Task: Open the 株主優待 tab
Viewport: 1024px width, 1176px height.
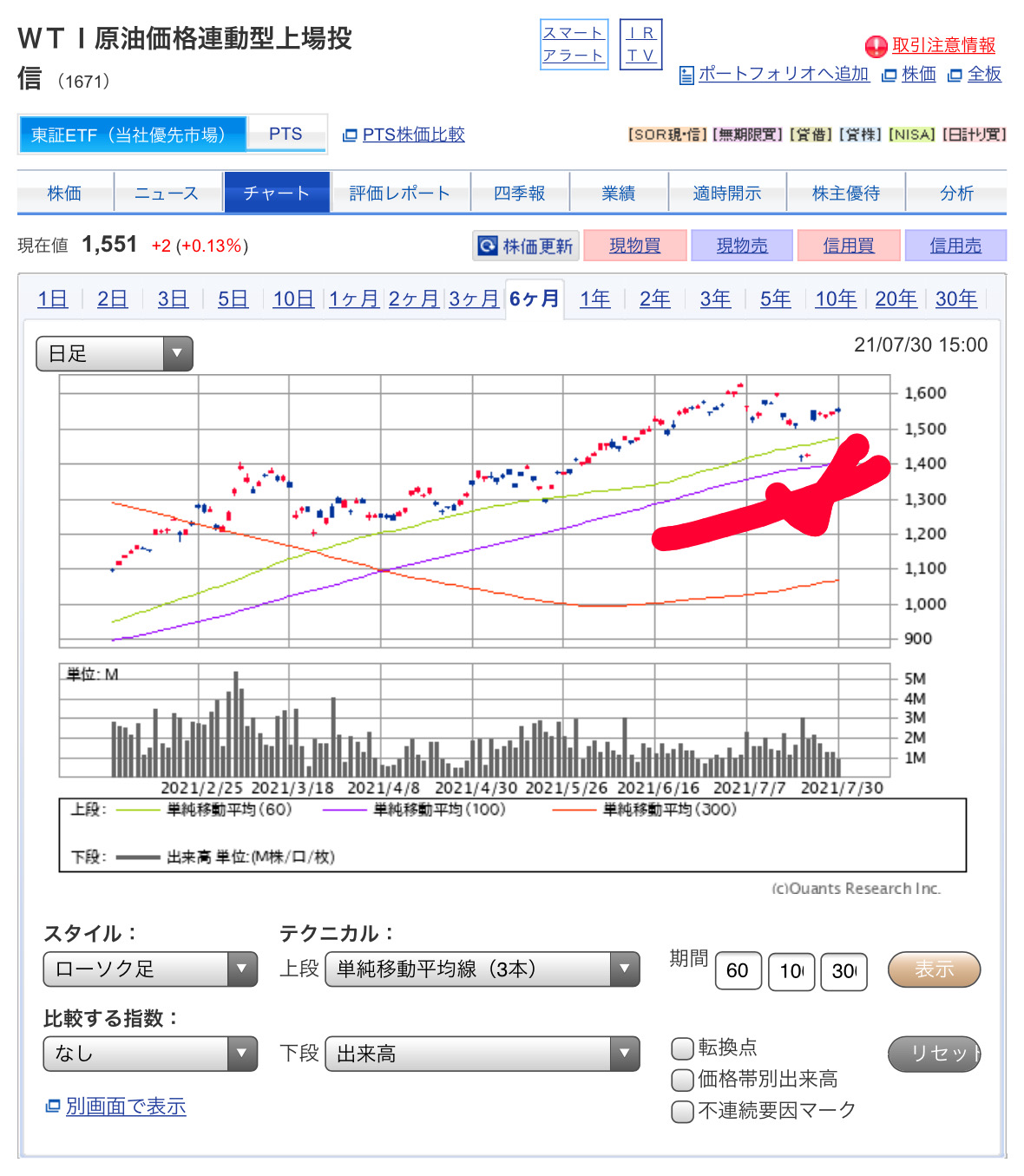Action: (845, 193)
